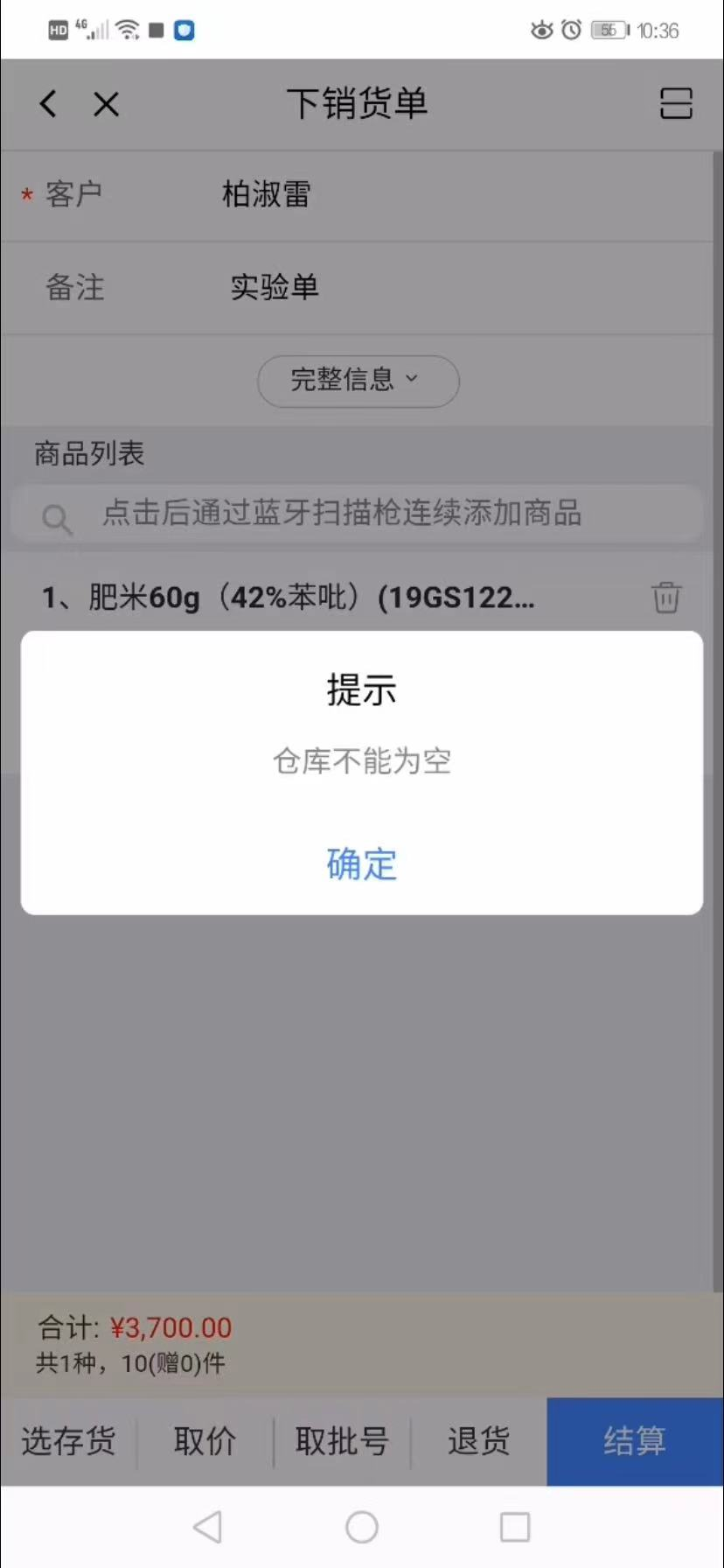Start a return with 退货

tap(478, 1441)
